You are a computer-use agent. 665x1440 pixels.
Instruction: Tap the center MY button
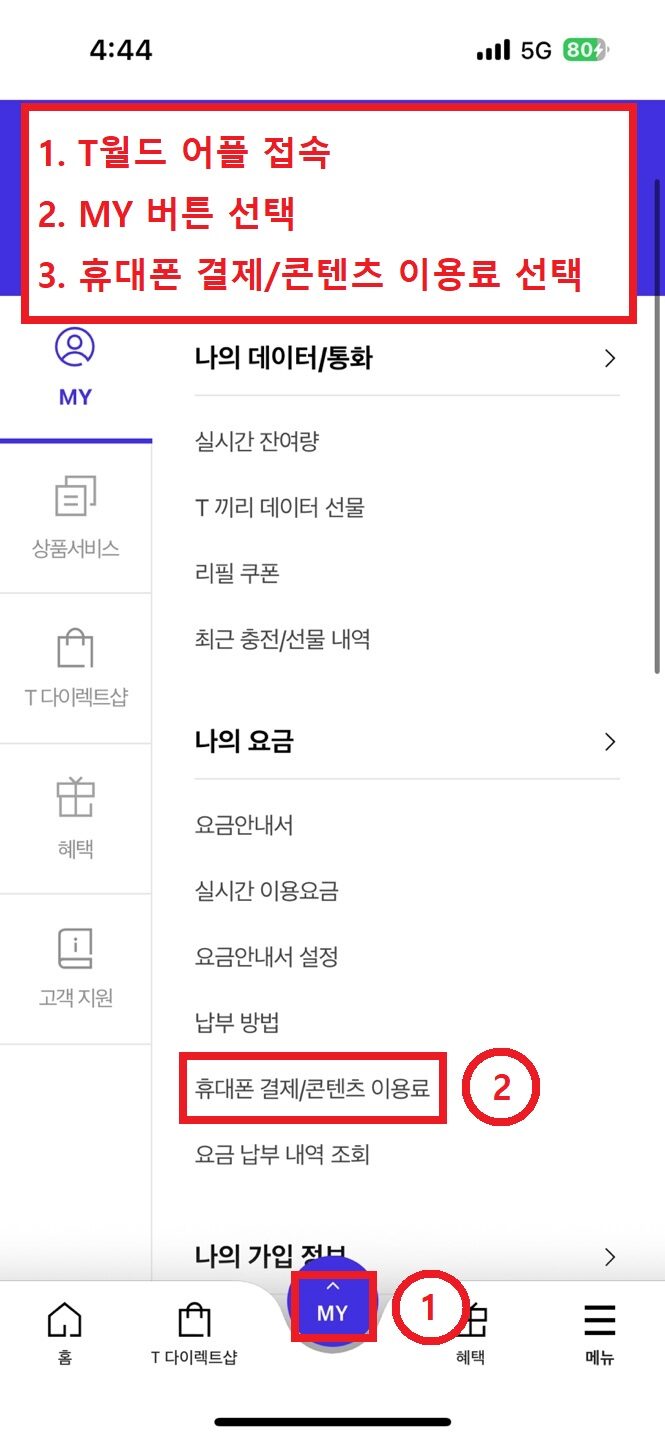pos(332,1306)
